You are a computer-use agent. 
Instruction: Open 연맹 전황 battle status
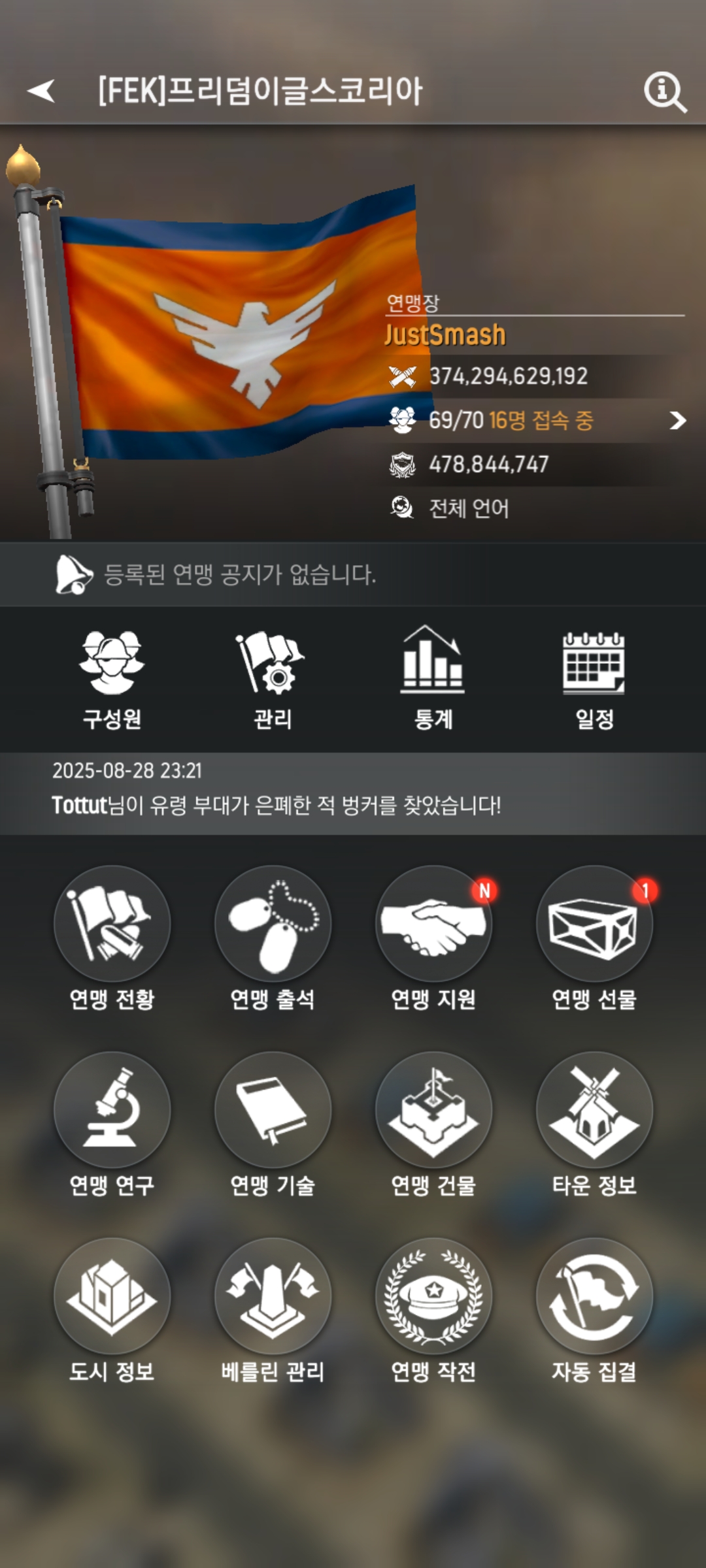pos(112,924)
